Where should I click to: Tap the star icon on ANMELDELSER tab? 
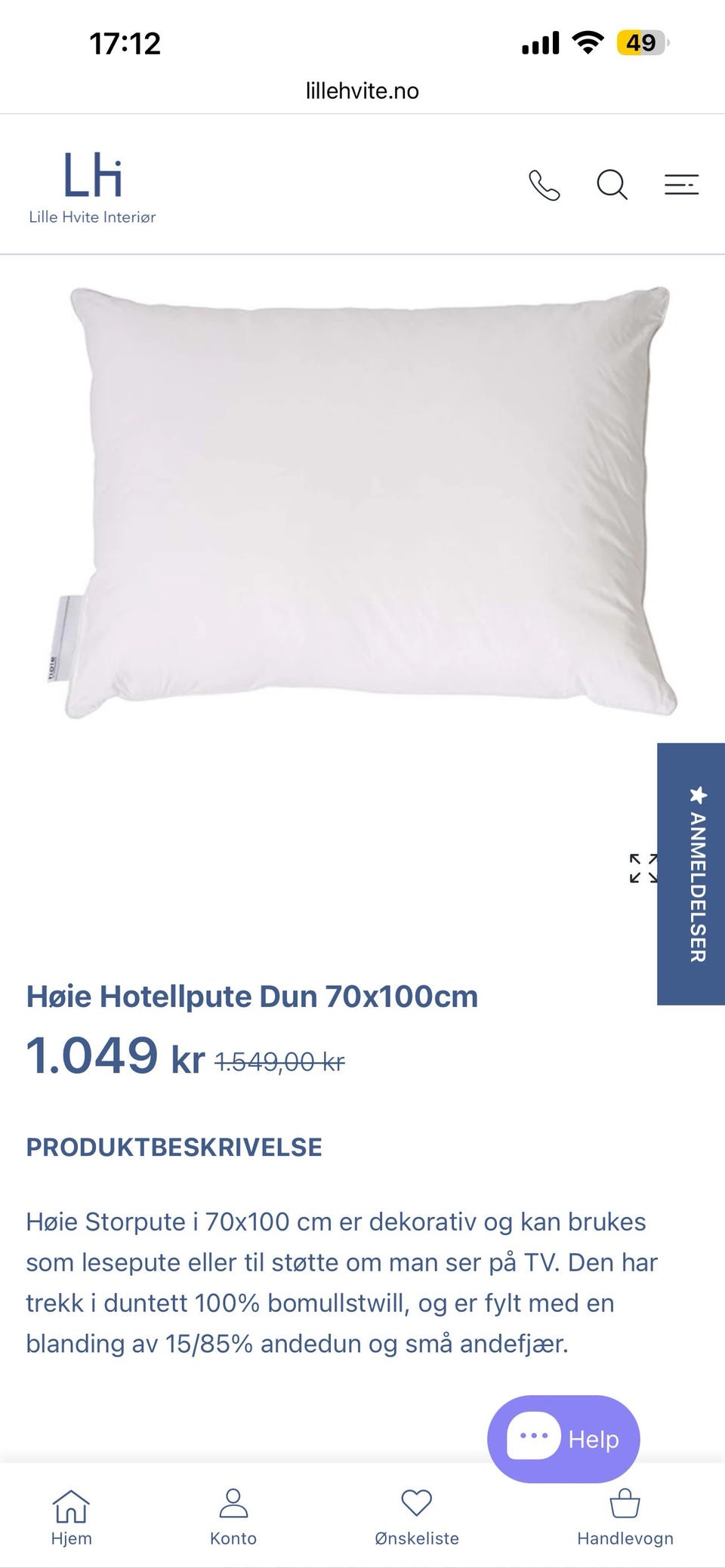[696, 796]
